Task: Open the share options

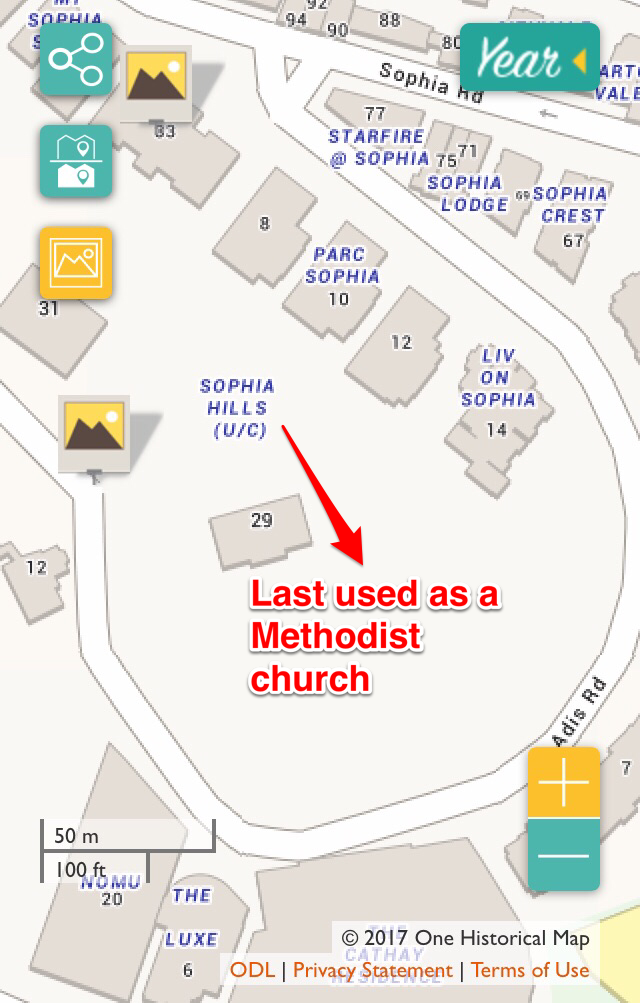Action: click(76, 59)
